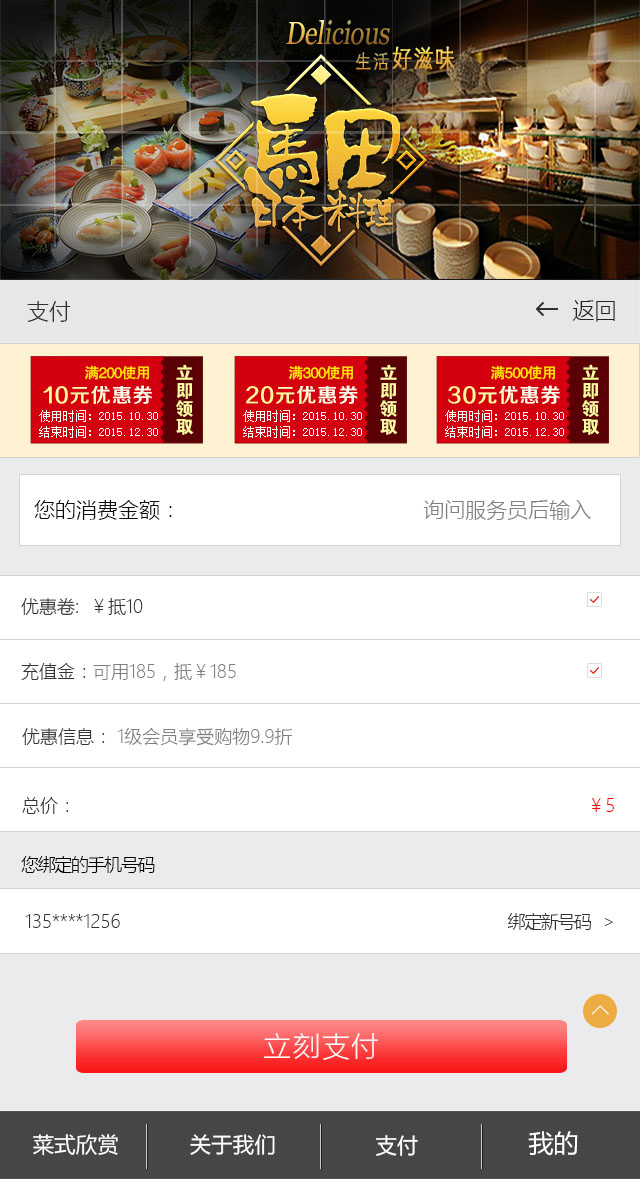
Task: Switch to the 菜式欣赏 tab
Action: (x=75, y=1145)
